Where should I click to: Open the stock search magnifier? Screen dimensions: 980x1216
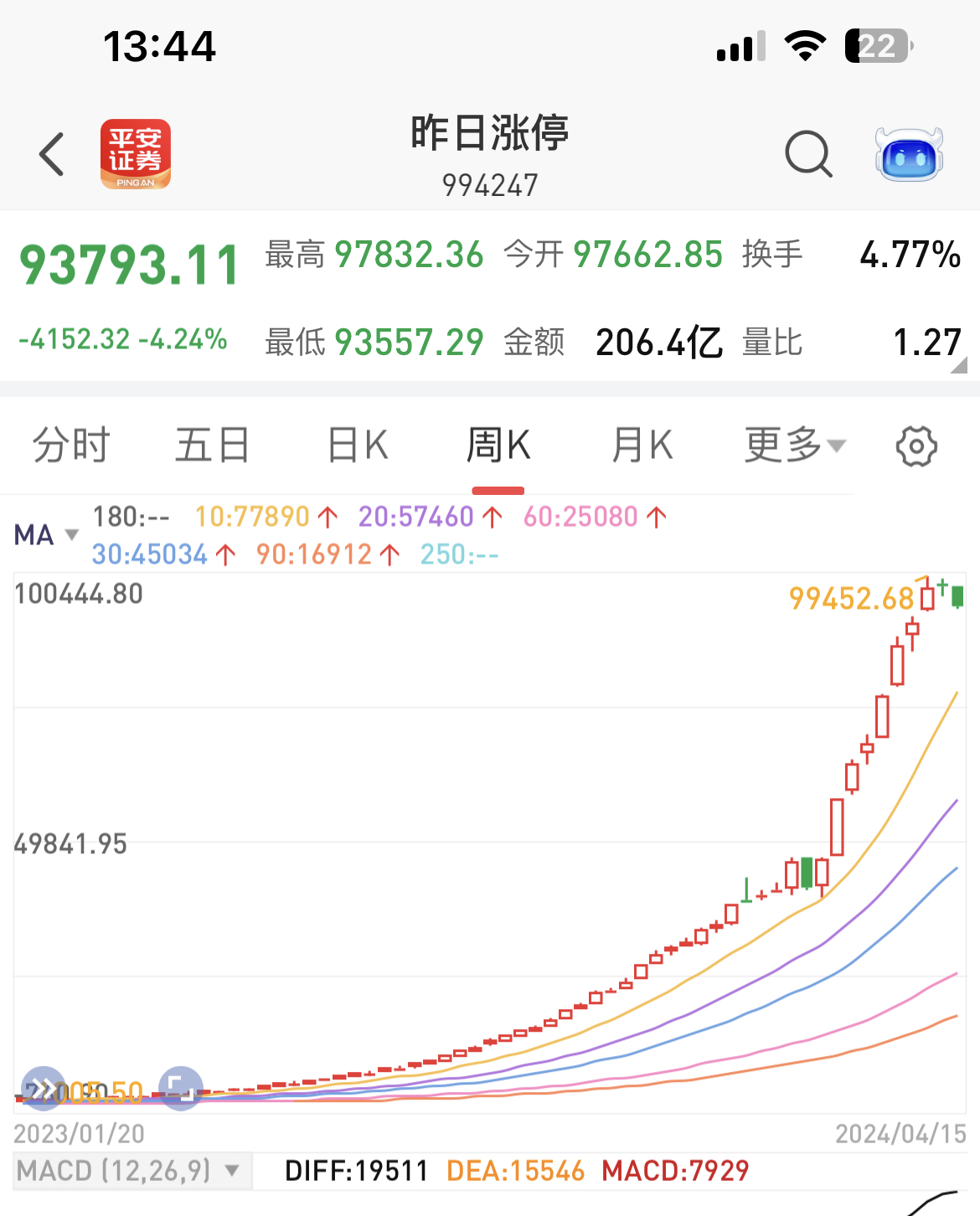coord(808,154)
